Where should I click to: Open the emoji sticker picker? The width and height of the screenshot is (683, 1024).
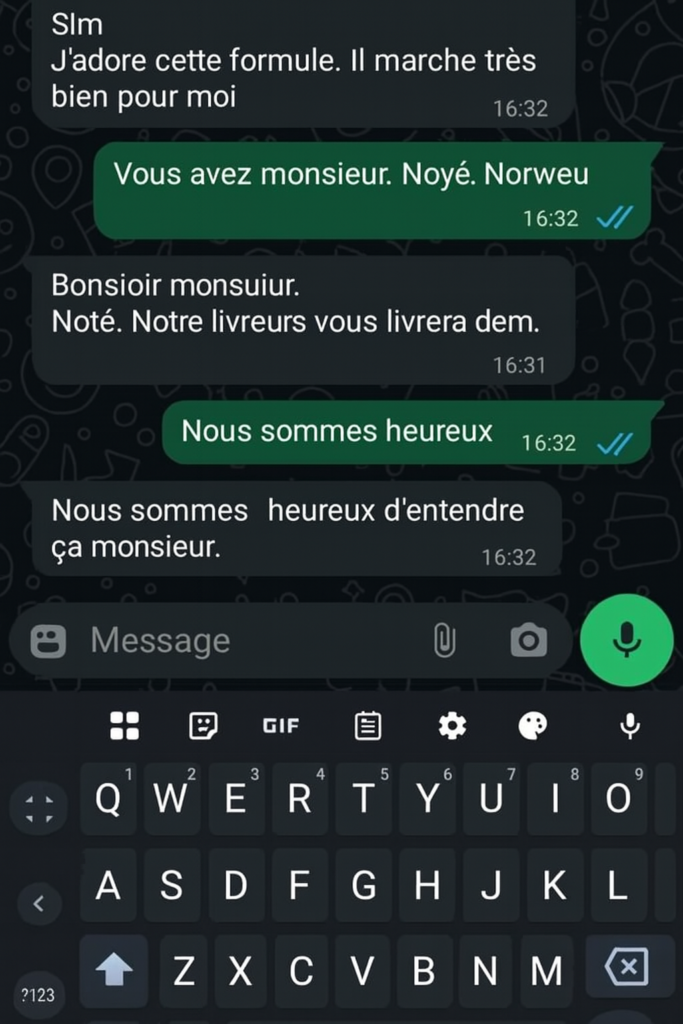(x=48, y=641)
